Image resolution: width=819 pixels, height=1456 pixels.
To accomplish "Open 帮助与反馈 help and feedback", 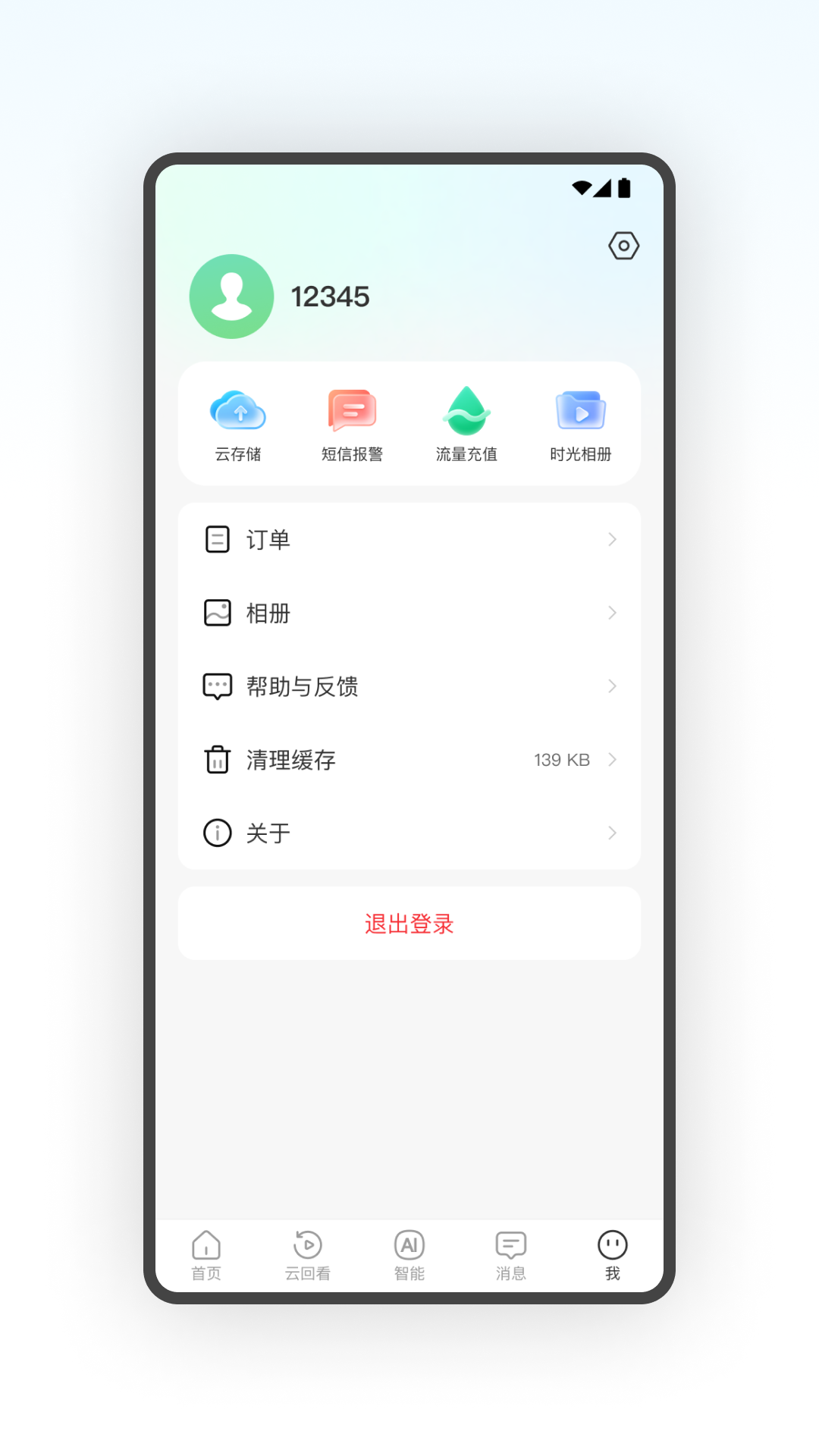I will pyautogui.click(x=409, y=686).
